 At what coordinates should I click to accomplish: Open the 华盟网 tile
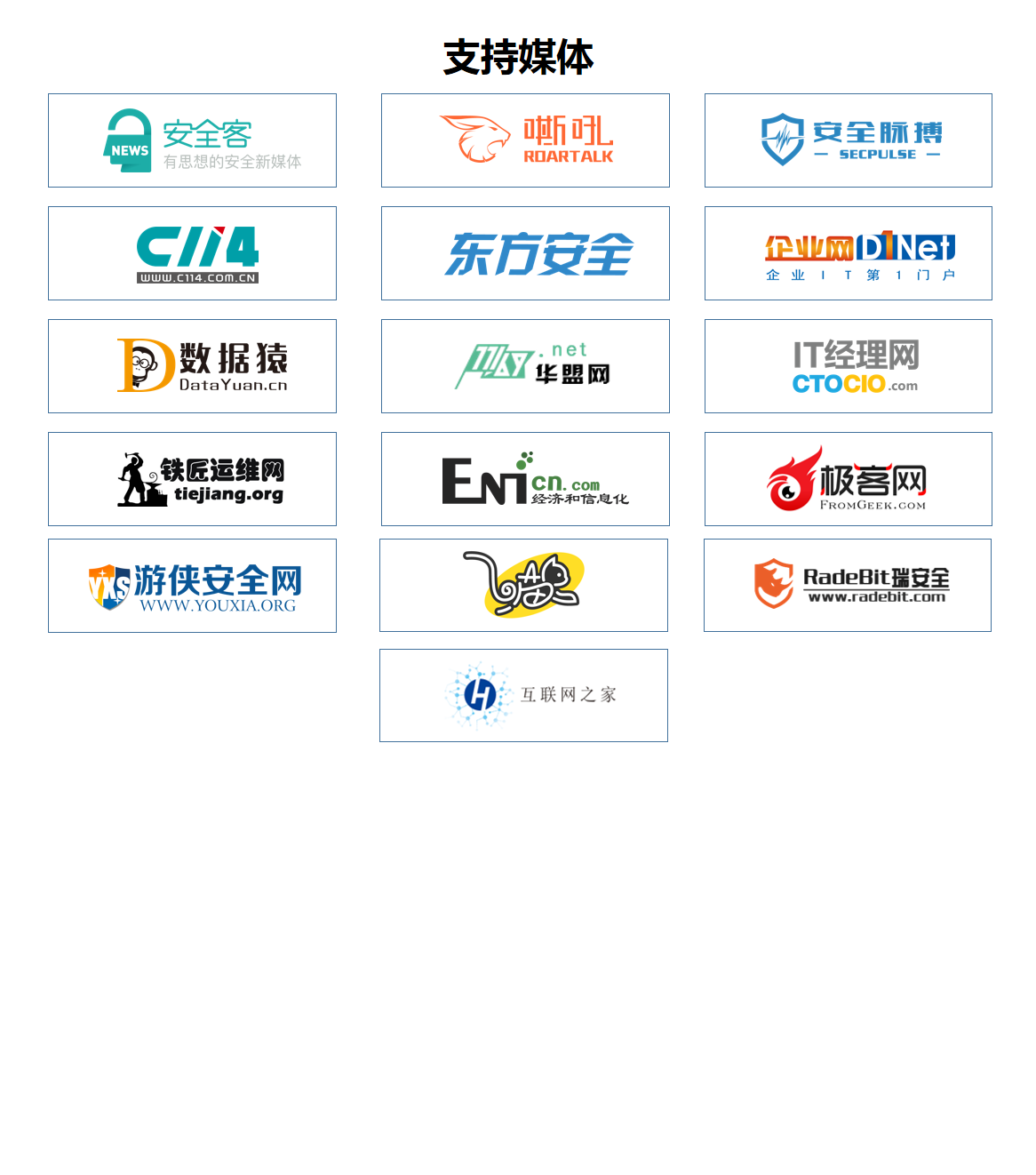point(525,366)
